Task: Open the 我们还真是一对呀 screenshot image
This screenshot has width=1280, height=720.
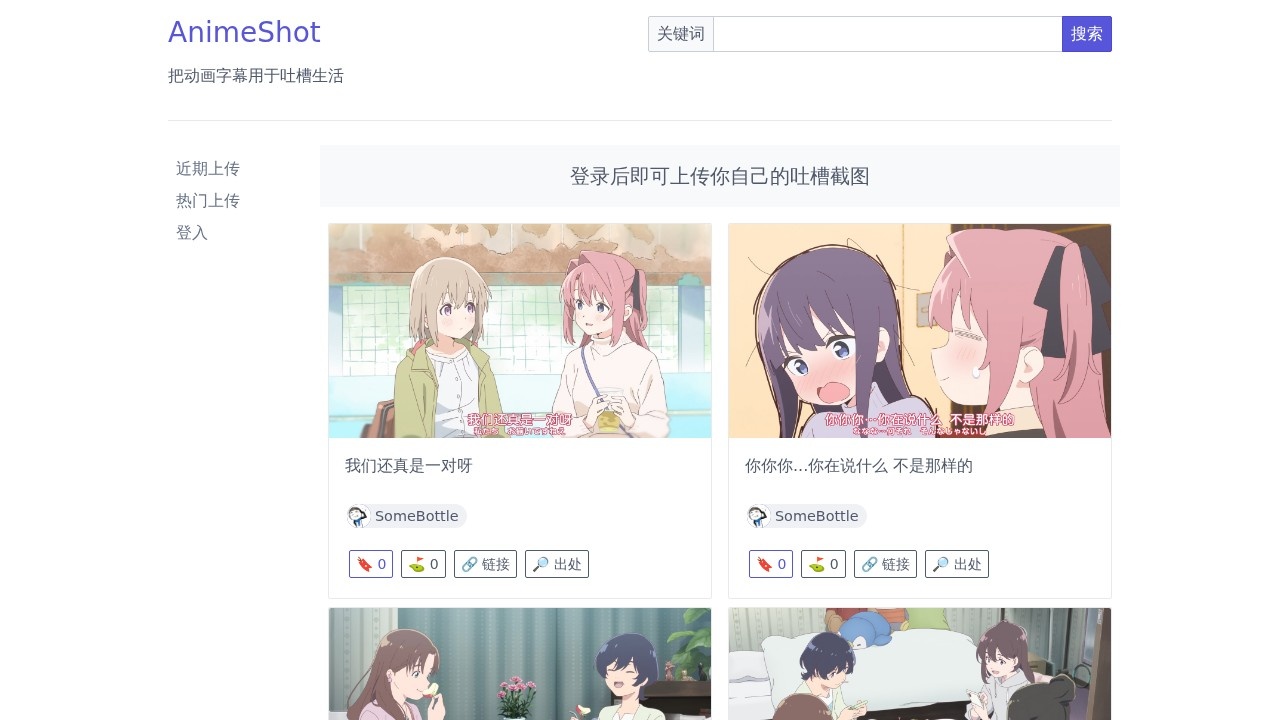Action: pyautogui.click(x=520, y=330)
